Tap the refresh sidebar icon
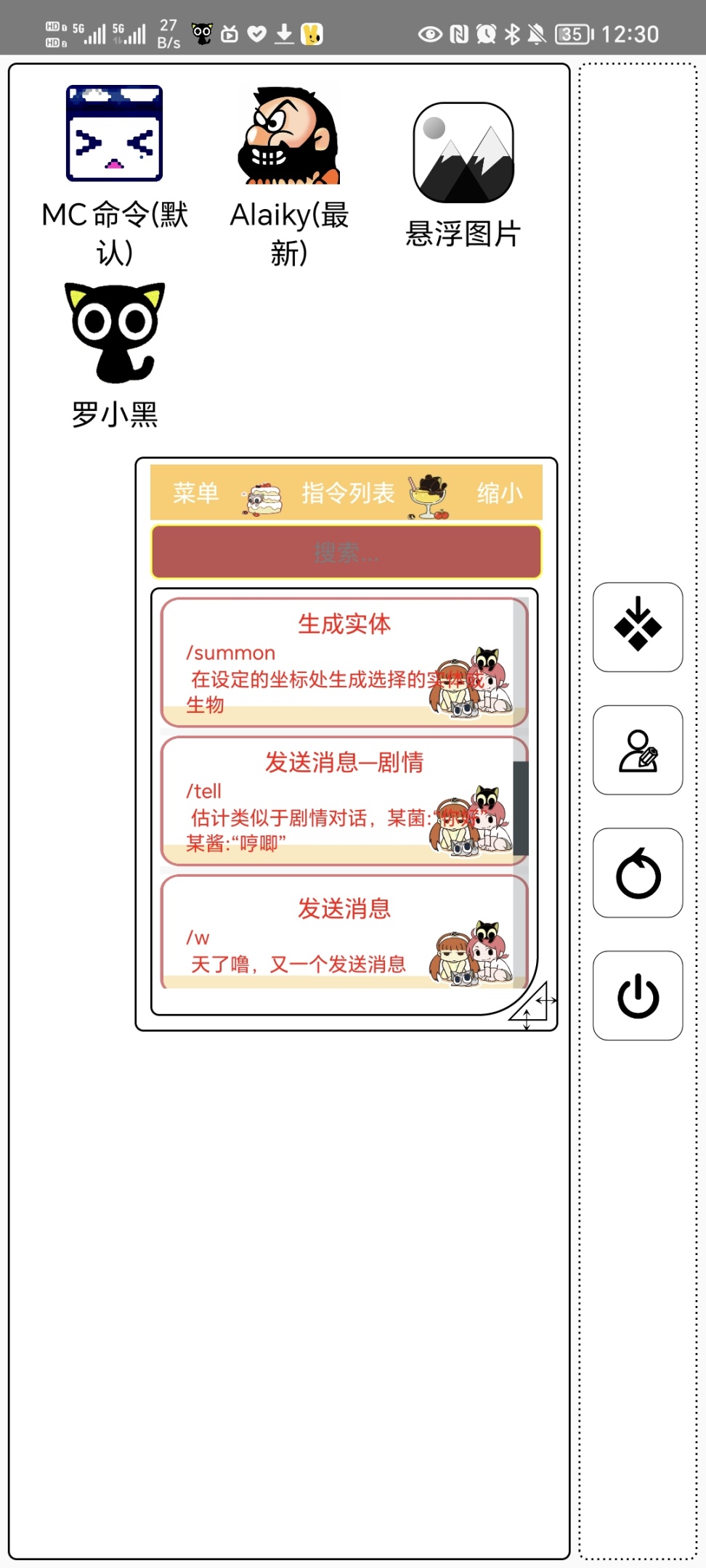 [x=638, y=873]
